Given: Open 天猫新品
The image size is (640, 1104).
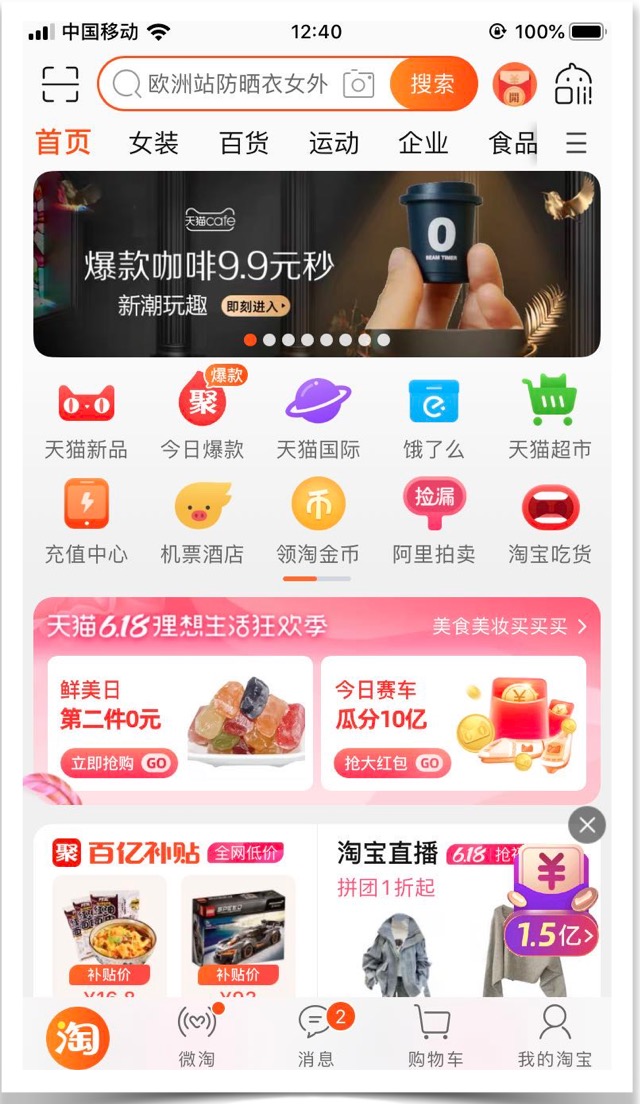Looking at the screenshot, I should pyautogui.click(x=86, y=418).
